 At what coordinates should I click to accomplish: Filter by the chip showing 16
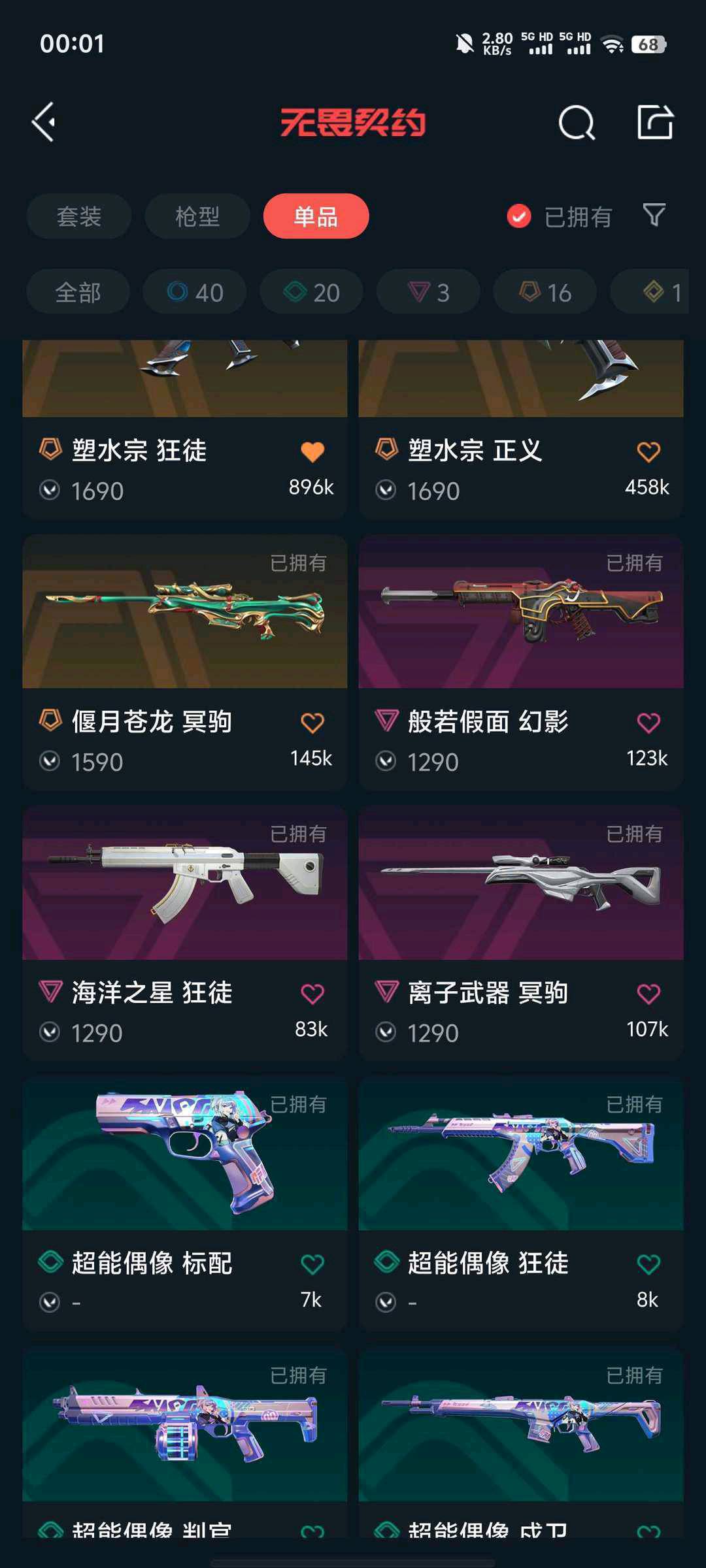point(545,292)
